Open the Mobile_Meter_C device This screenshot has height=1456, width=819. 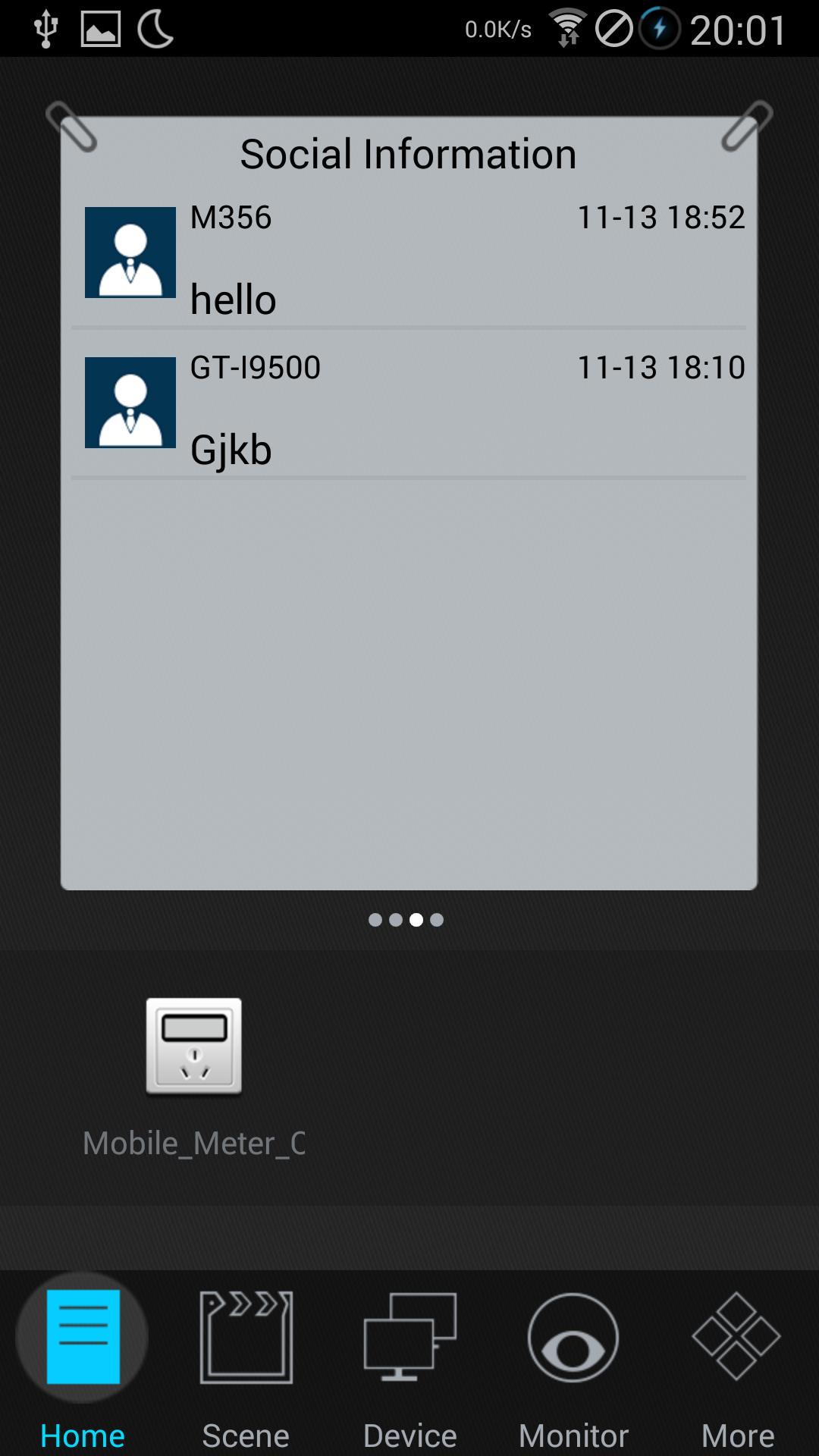[x=194, y=1048]
